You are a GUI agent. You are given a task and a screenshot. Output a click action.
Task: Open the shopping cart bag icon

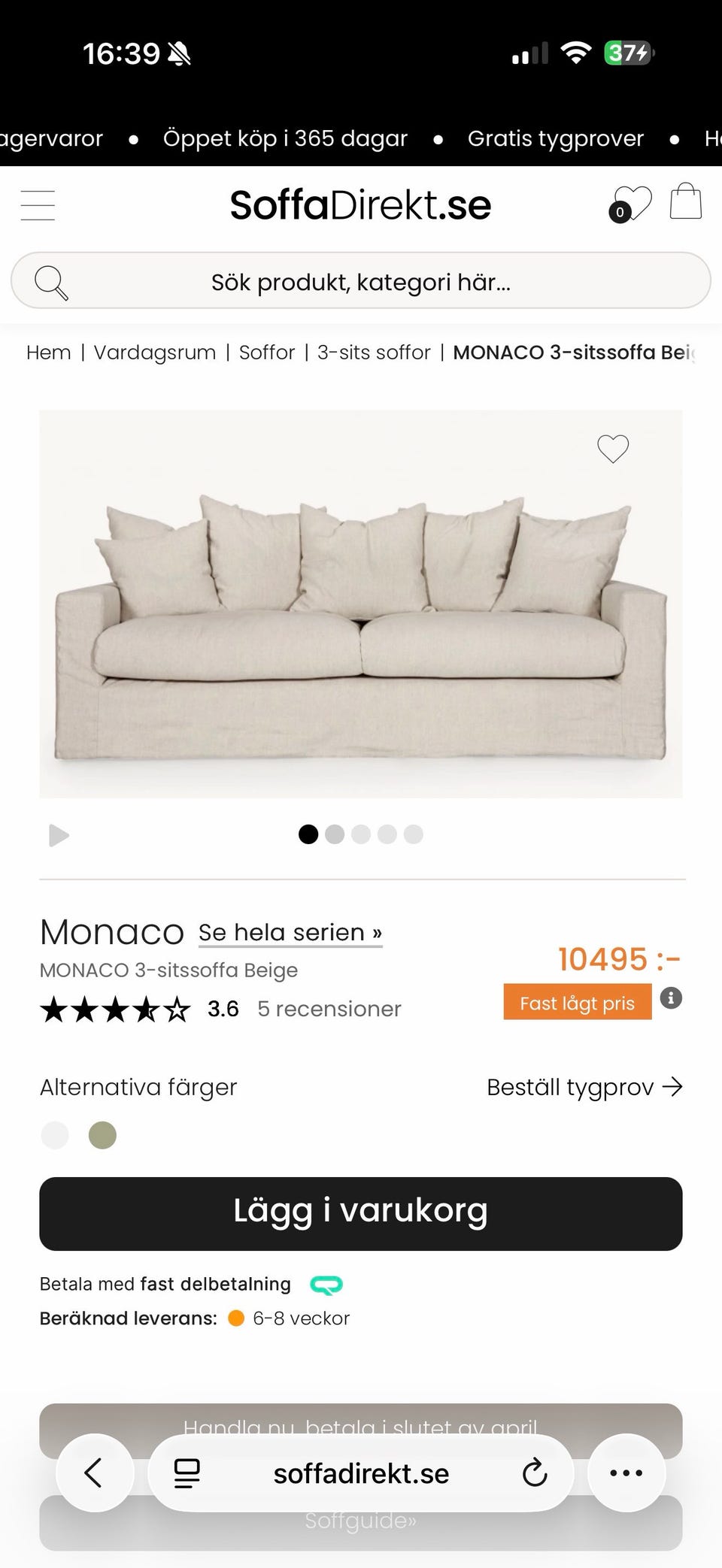(x=684, y=201)
